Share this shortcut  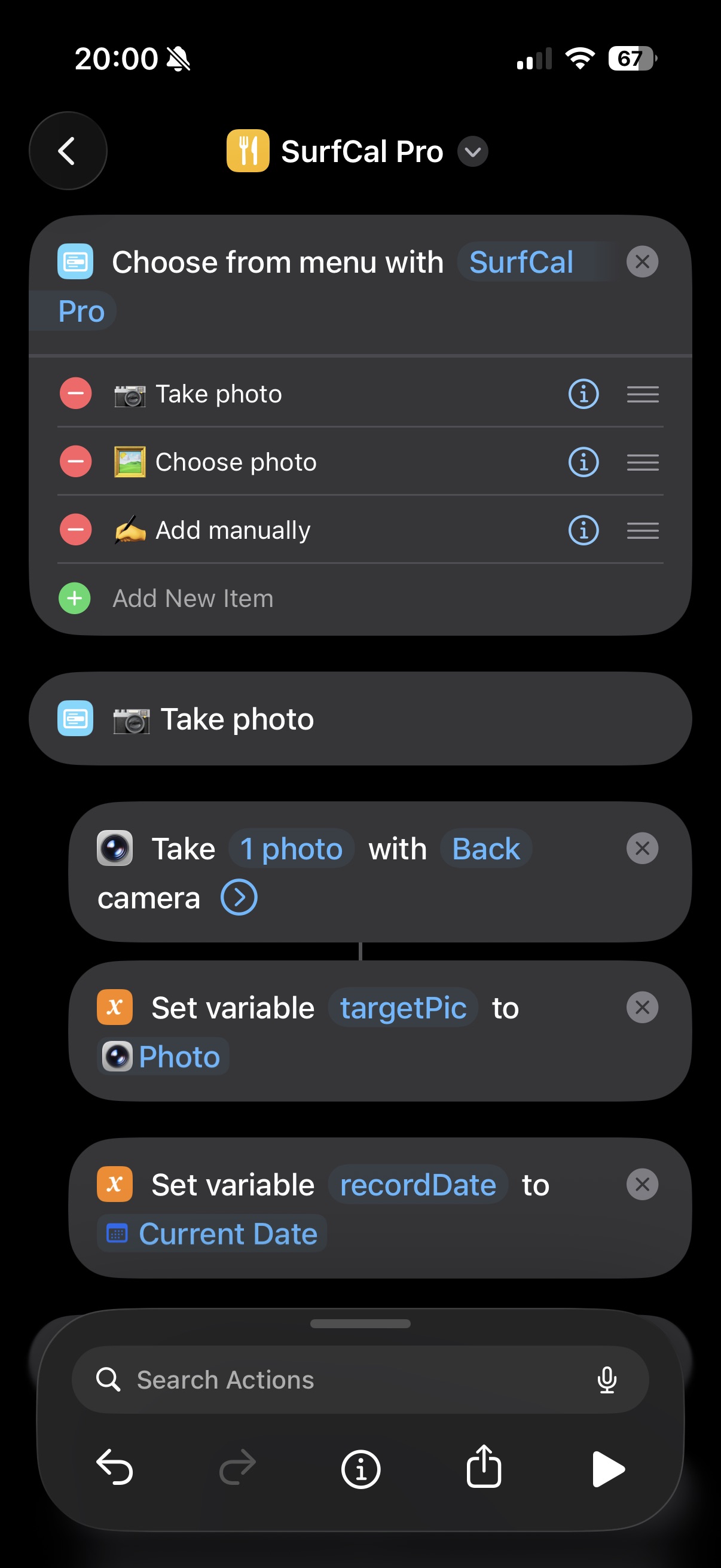(x=484, y=1467)
